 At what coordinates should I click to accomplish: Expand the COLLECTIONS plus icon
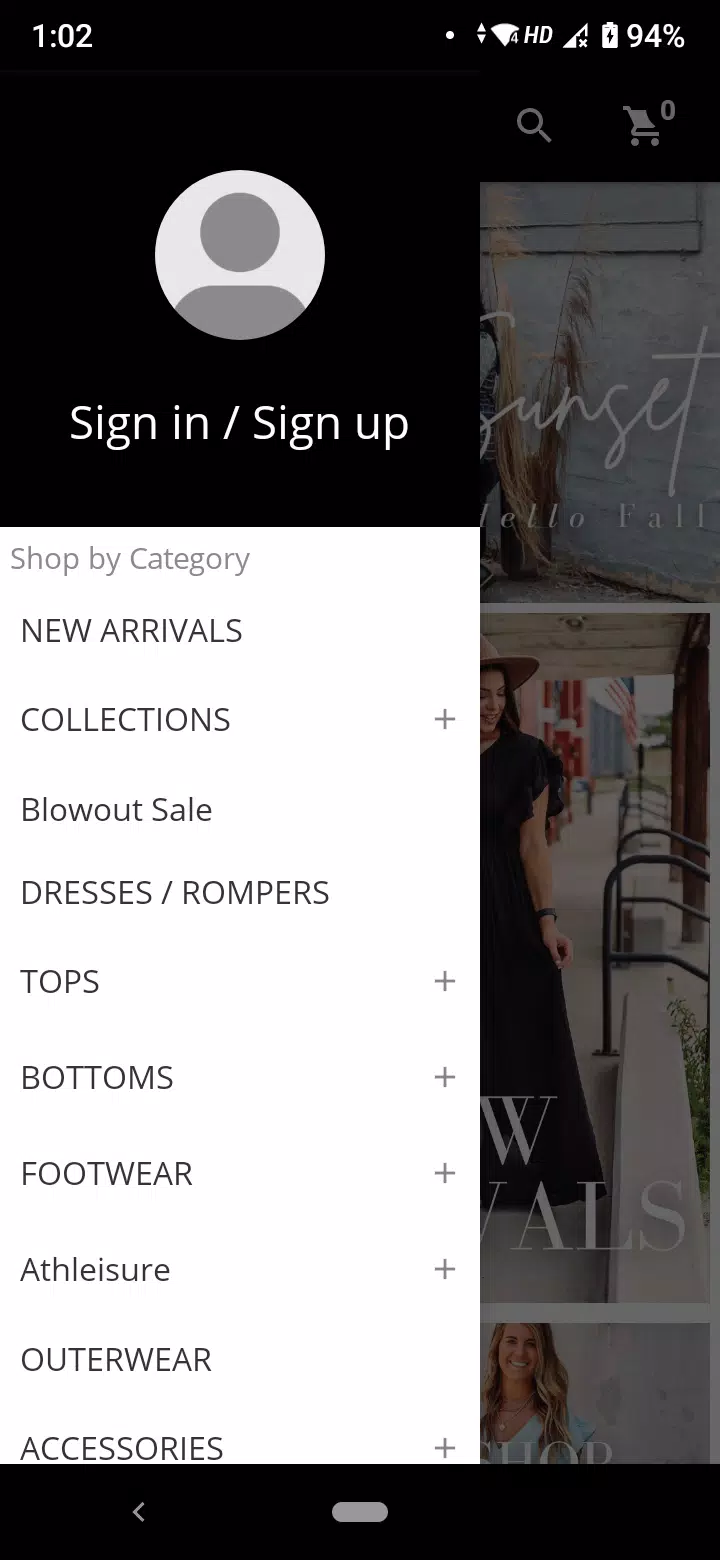point(445,719)
